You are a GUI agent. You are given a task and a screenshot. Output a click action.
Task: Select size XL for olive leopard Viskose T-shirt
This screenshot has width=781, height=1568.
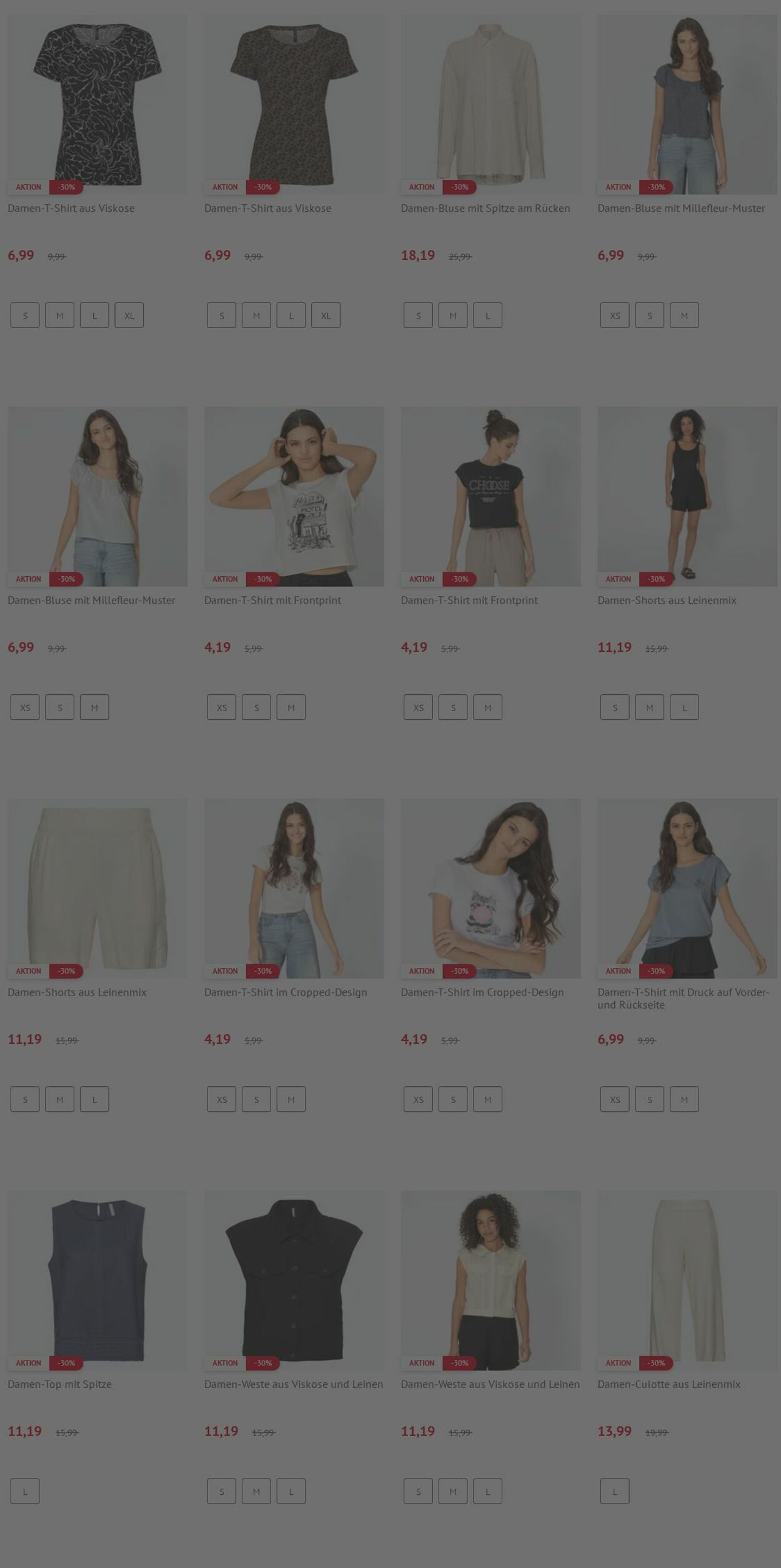tap(326, 316)
